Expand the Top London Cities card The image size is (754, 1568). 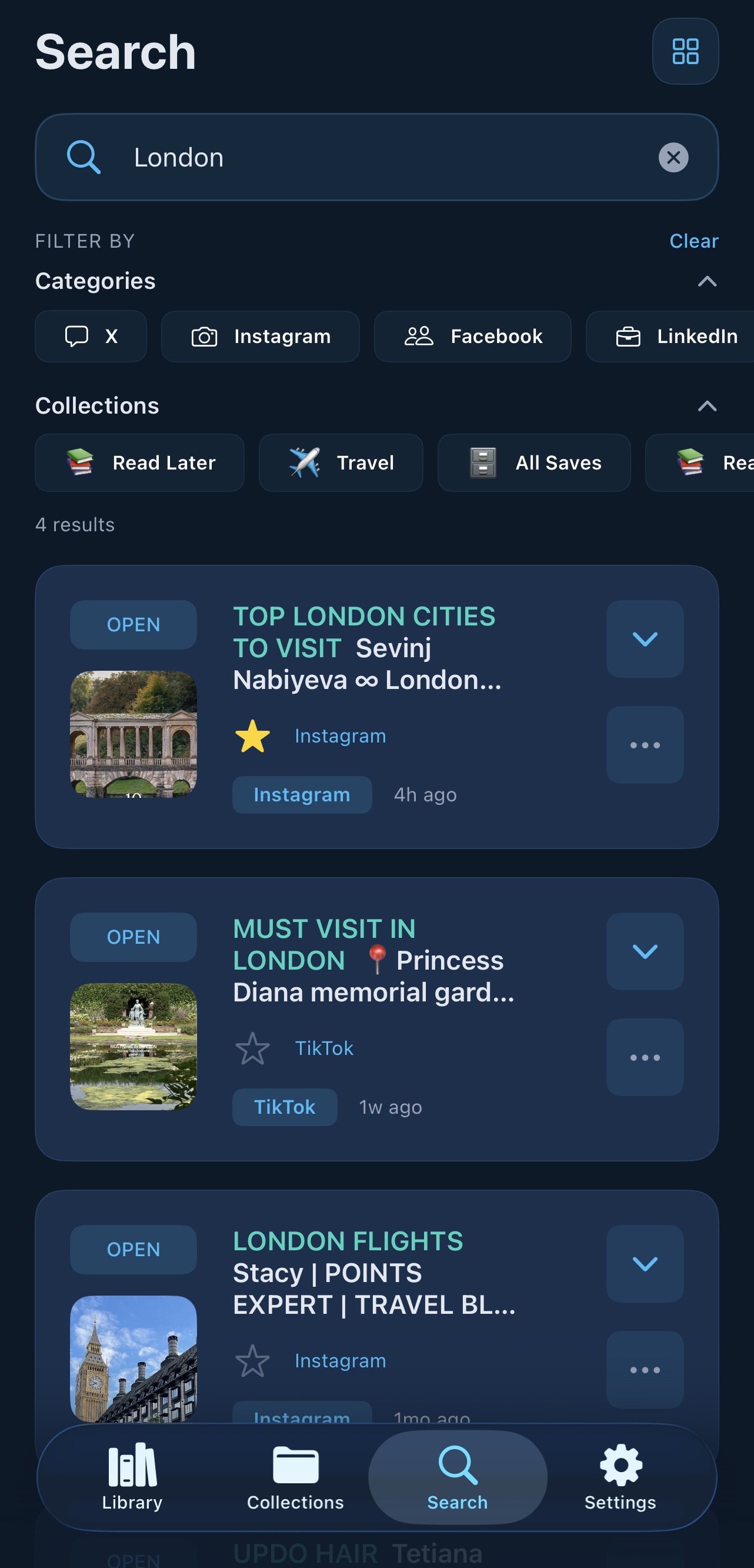coord(645,639)
